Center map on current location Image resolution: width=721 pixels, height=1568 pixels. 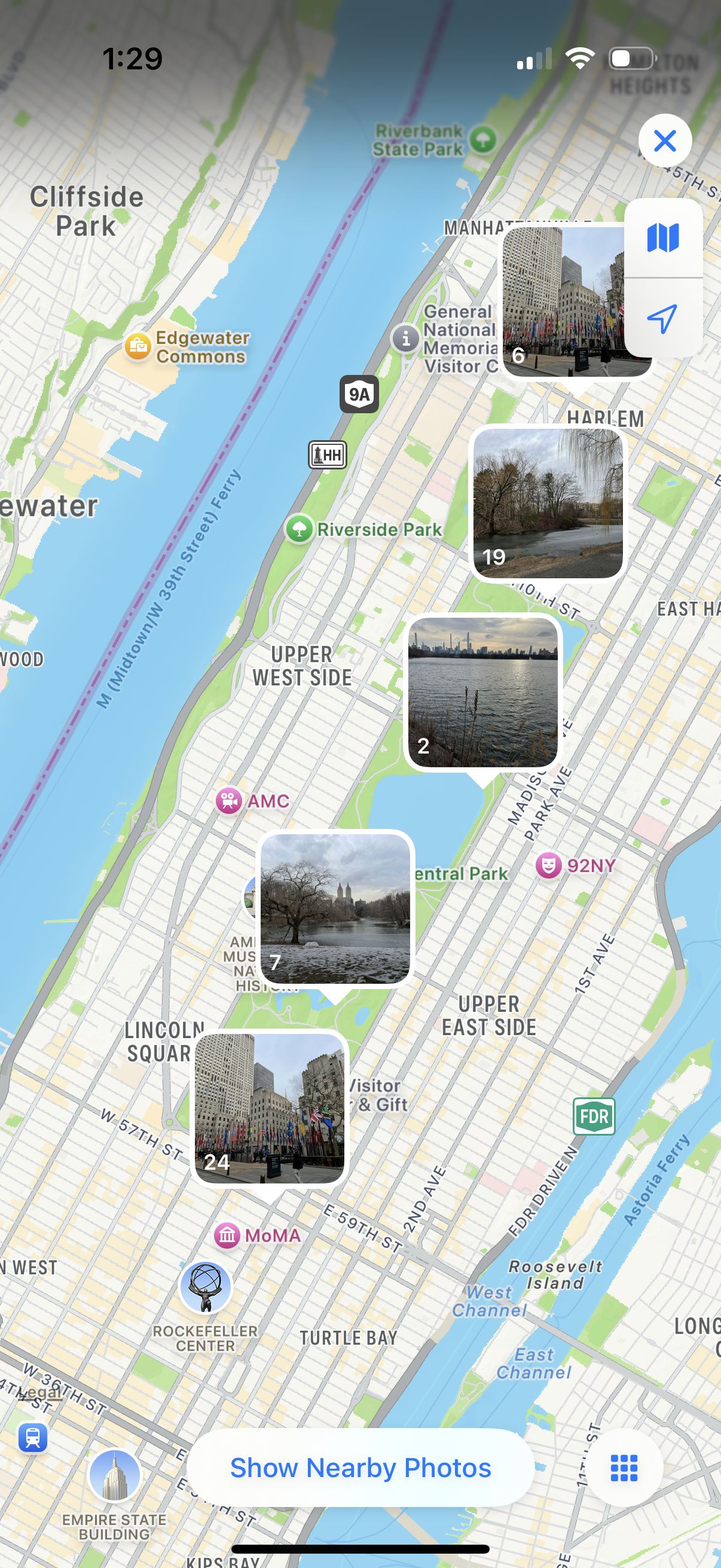(662, 318)
